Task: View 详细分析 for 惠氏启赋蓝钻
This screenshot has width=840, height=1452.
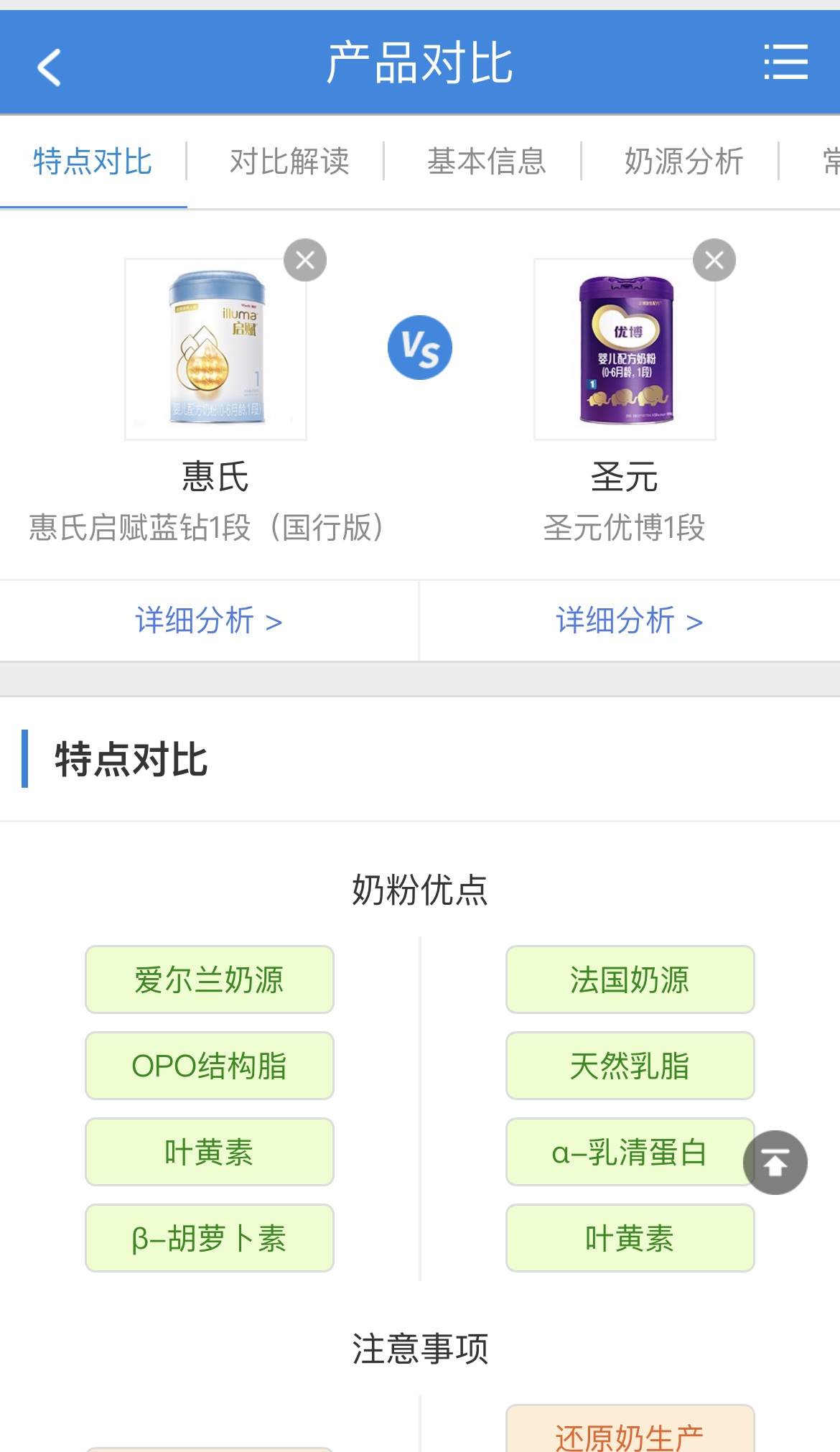Action: [208, 621]
